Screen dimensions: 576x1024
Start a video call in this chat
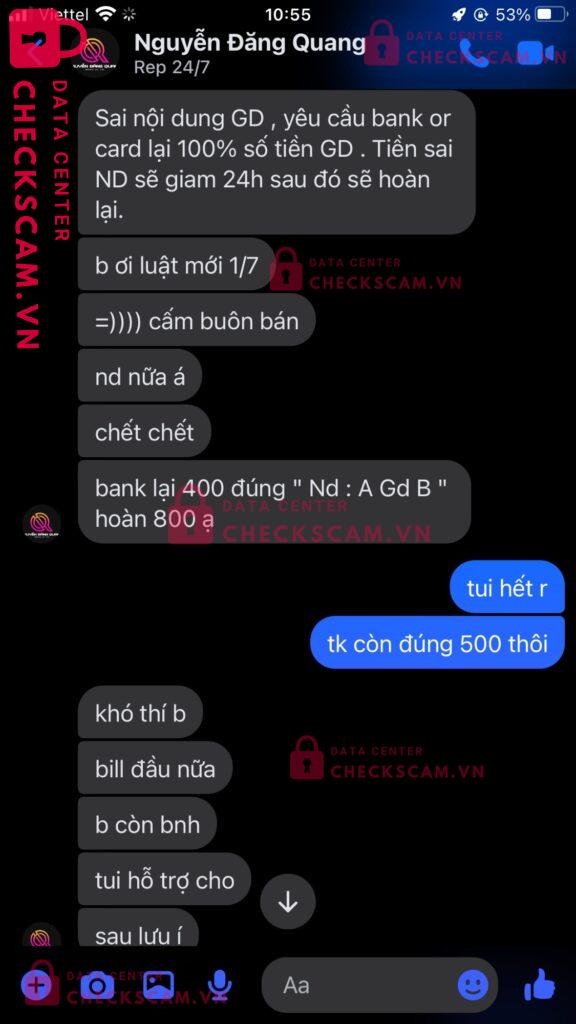tap(535, 54)
